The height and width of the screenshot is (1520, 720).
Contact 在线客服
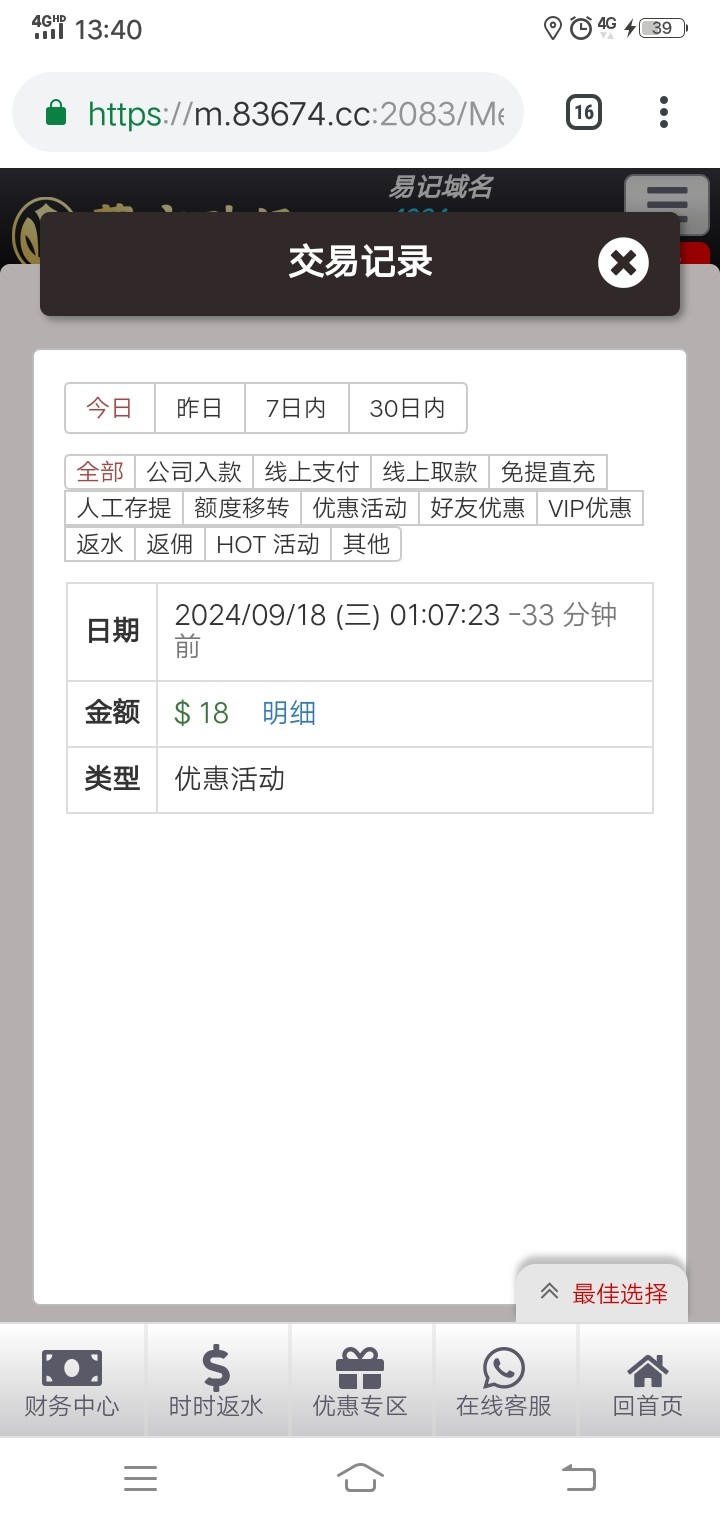[504, 1381]
